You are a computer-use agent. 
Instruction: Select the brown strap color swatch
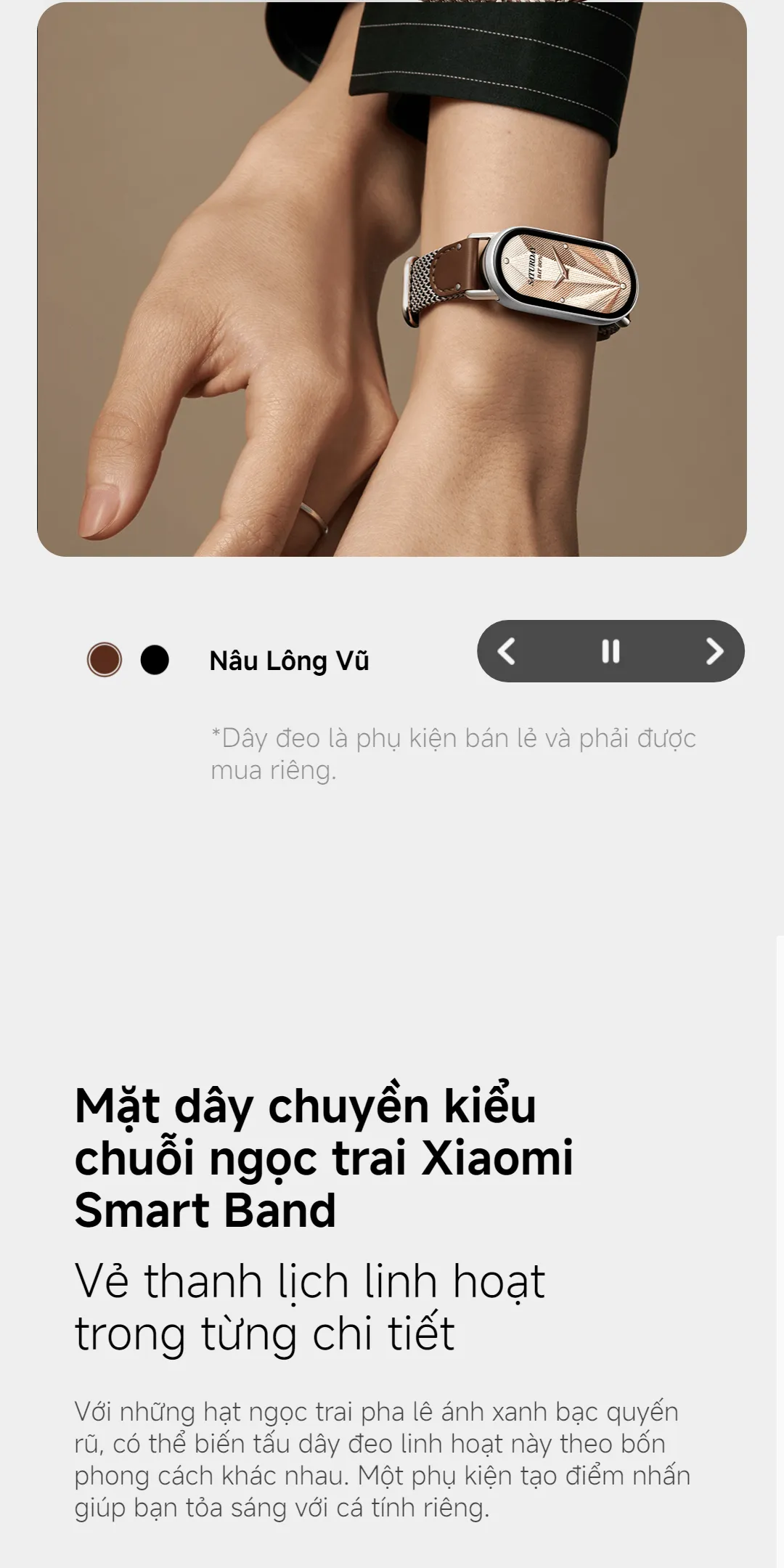point(105,660)
